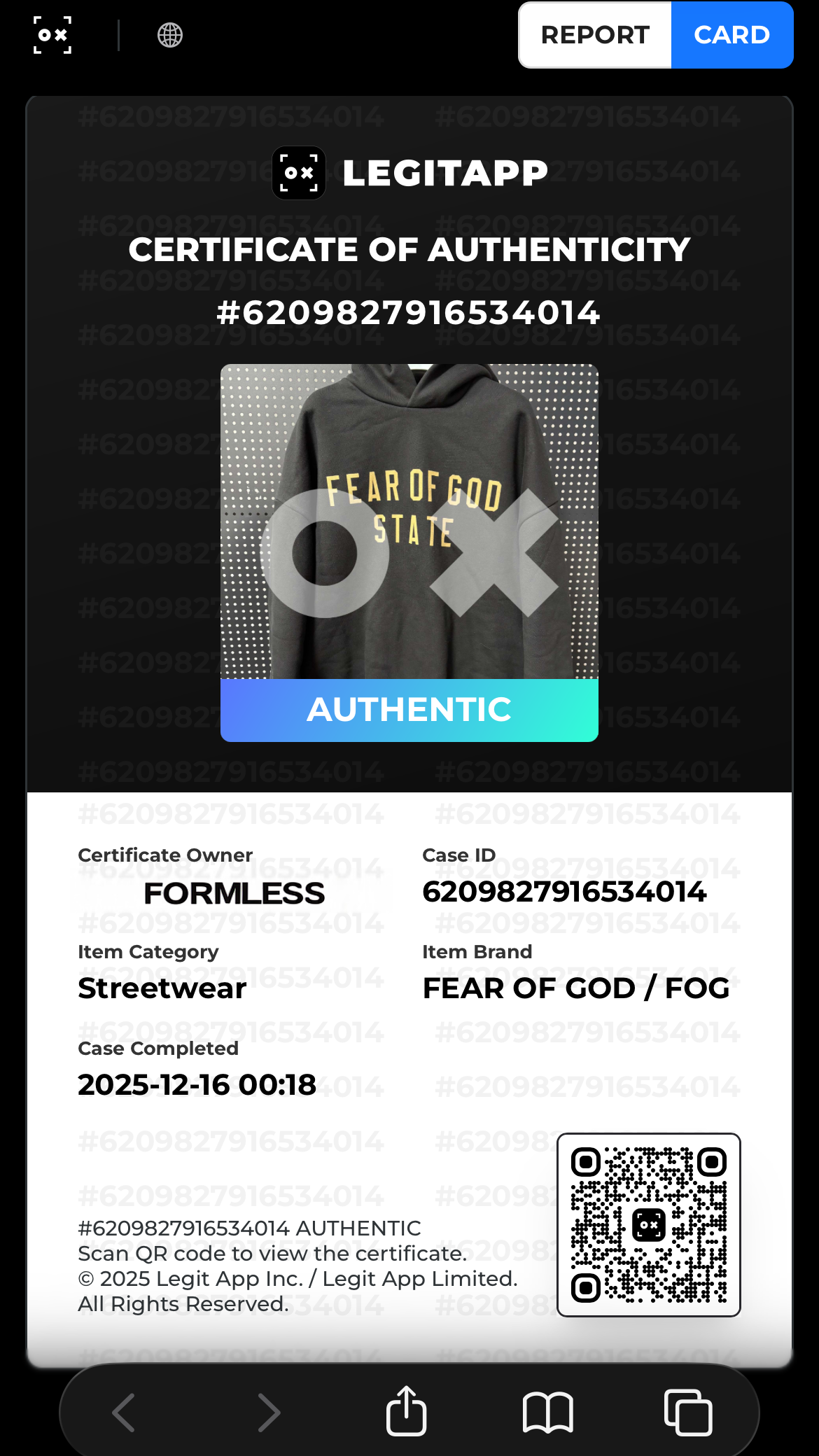Tap the LegitApp home logo icon
819x1456 pixels.
click(x=52, y=35)
